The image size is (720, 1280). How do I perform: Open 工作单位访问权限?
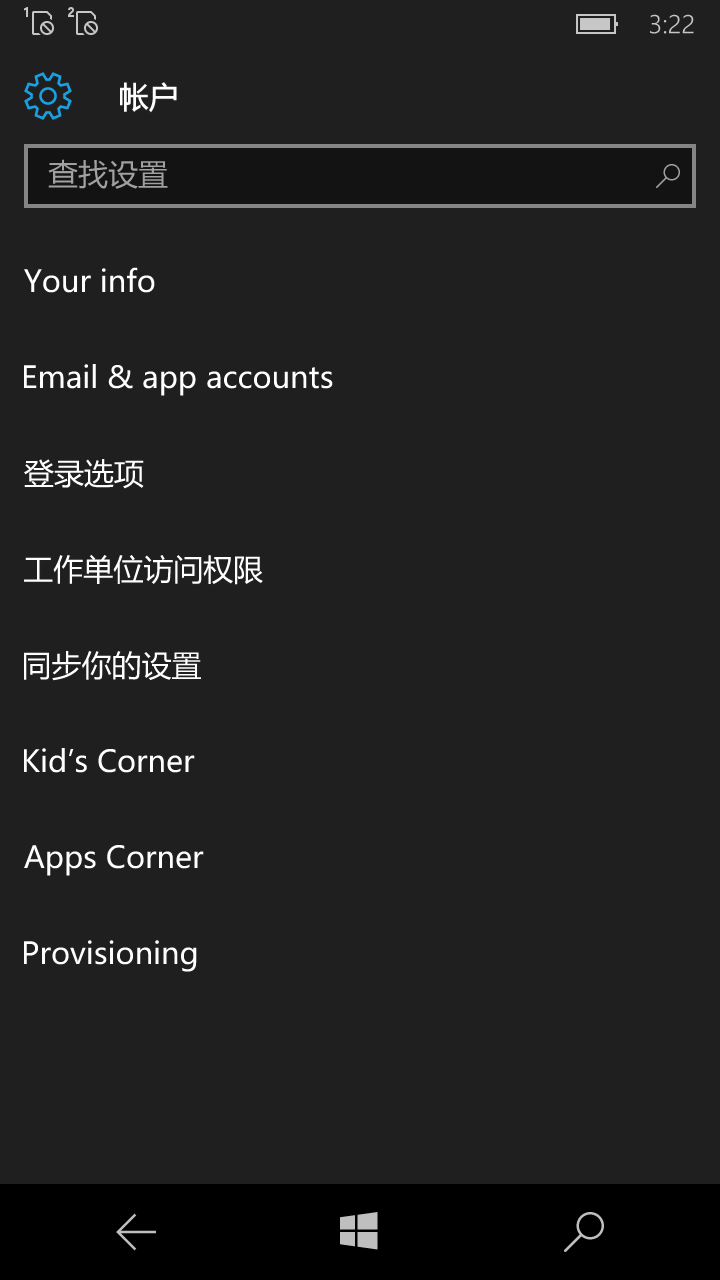[360, 569]
